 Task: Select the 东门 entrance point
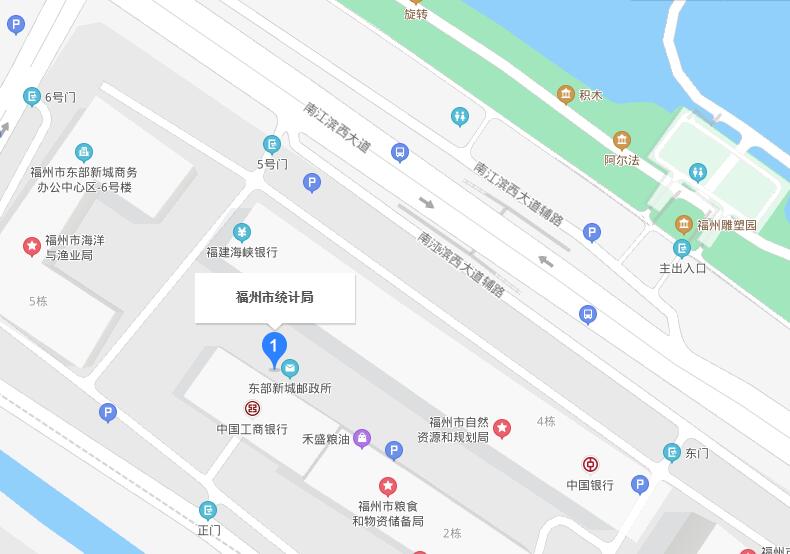point(672,453)
